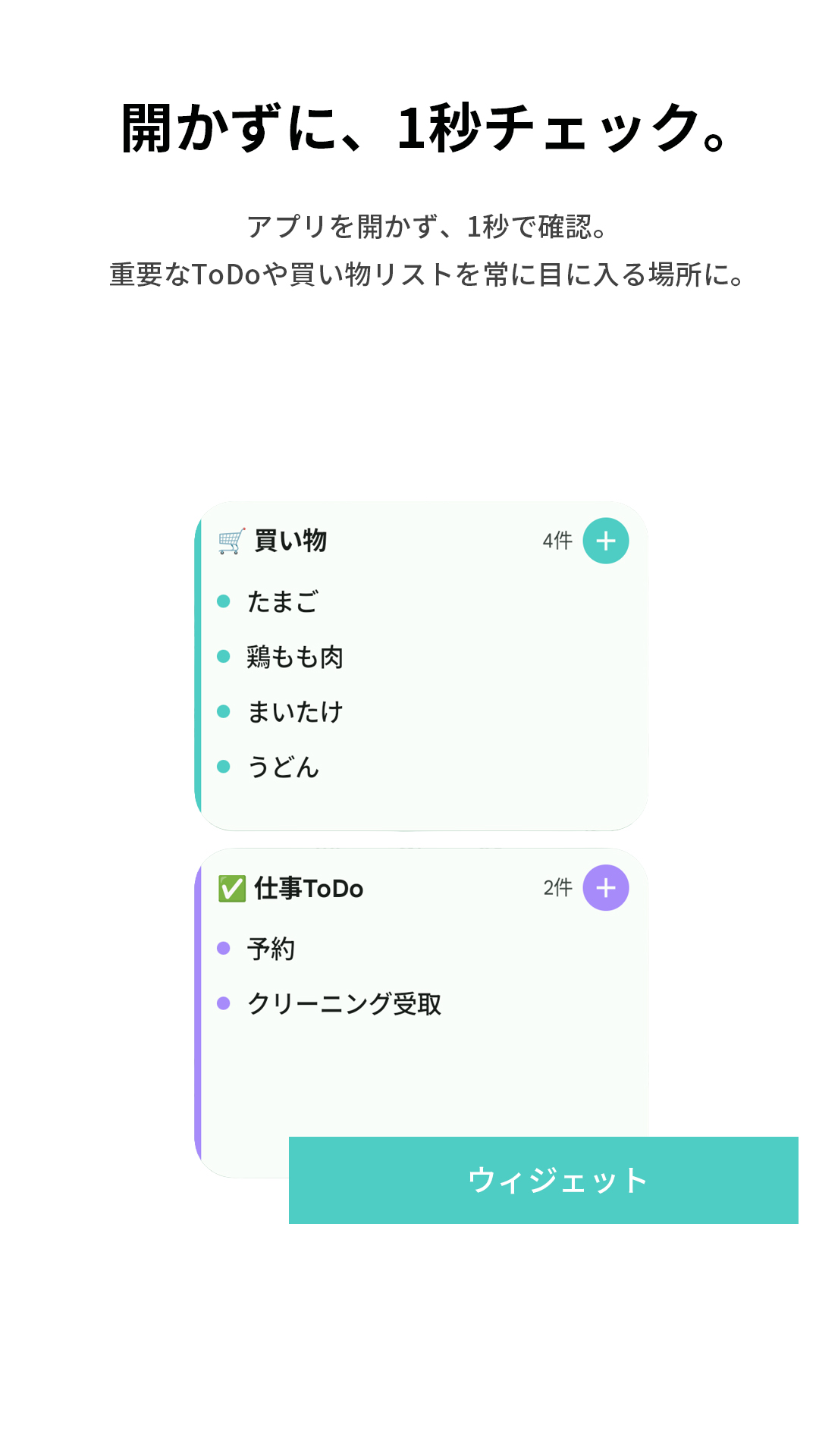The height and width of the screenshot is (1456, 819).
Task: Click the purple bullet next to 予約
Action: pos(223,947)
